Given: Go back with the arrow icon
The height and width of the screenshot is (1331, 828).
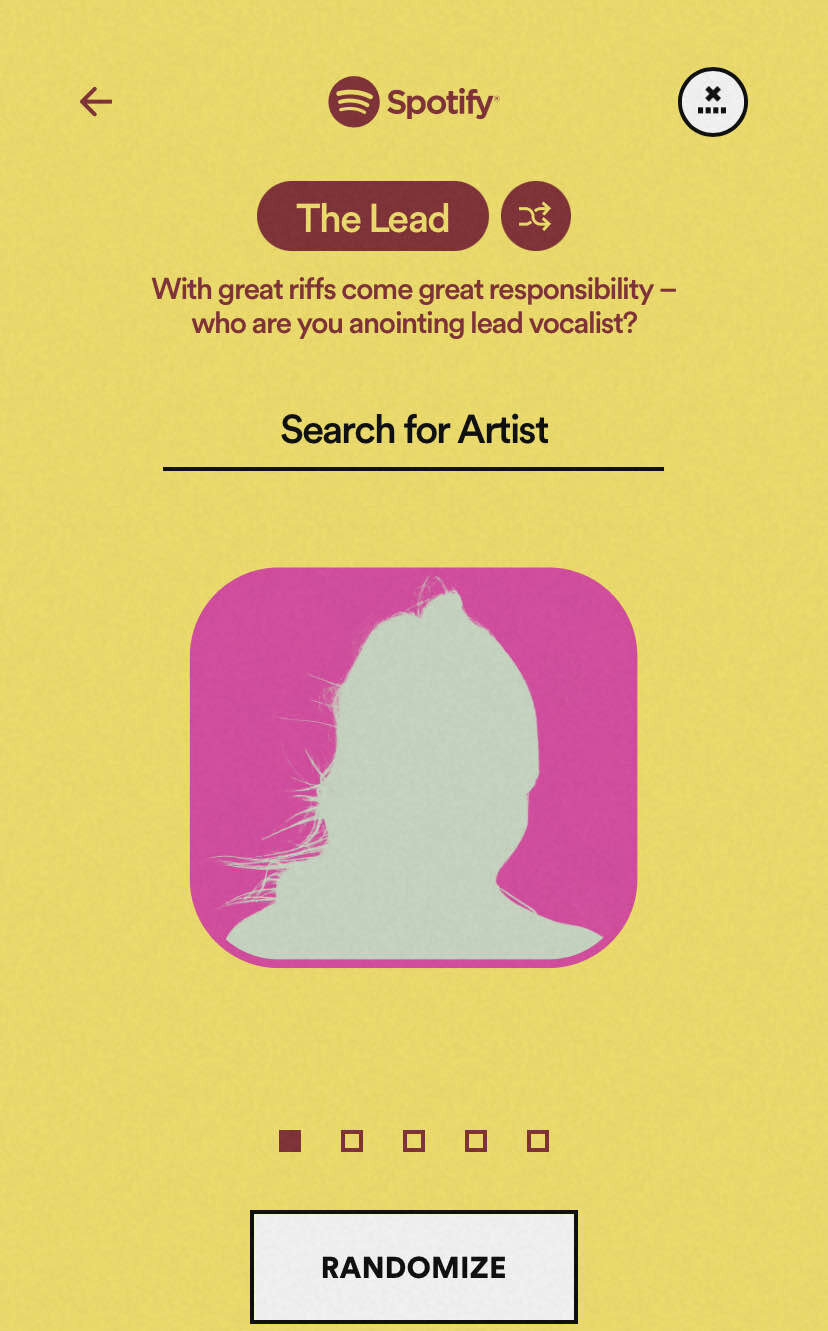Looking at the screenshot, I should 96,101.
